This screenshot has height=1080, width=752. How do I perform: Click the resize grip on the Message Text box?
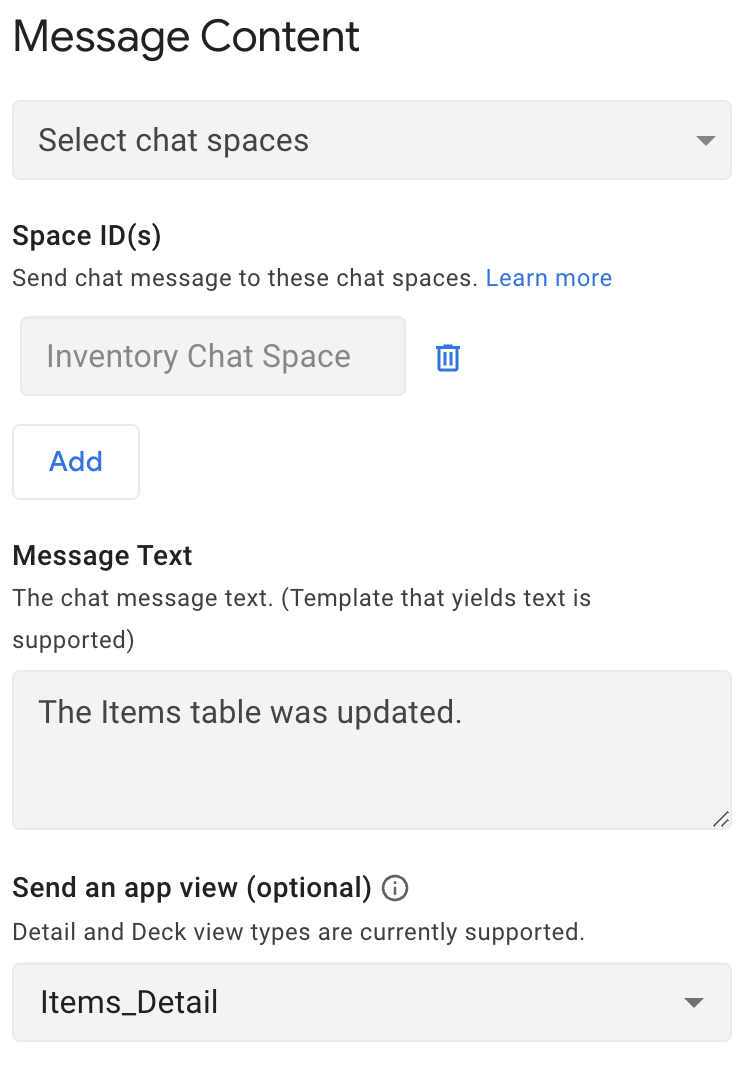(721, 820)
